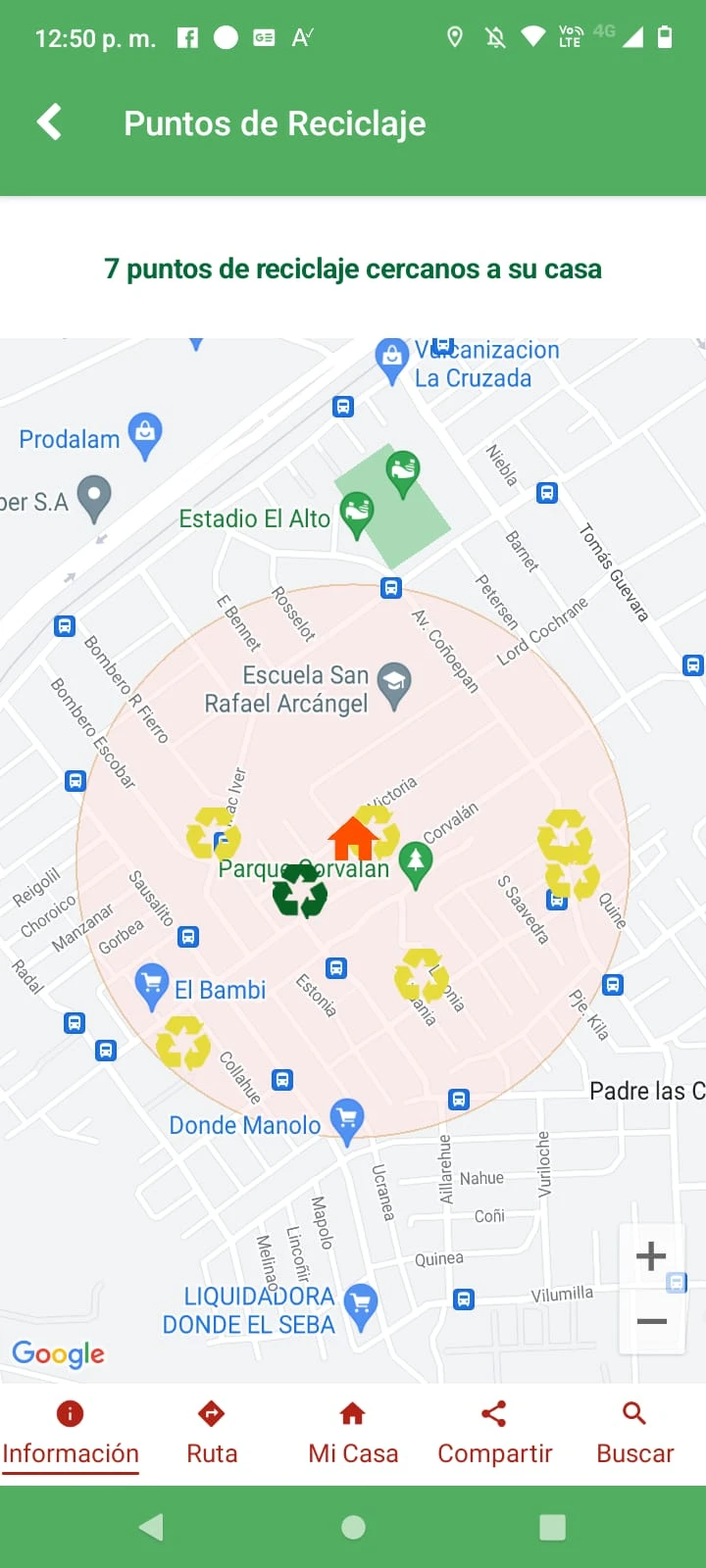Open the Información tab

[71, 1433]
